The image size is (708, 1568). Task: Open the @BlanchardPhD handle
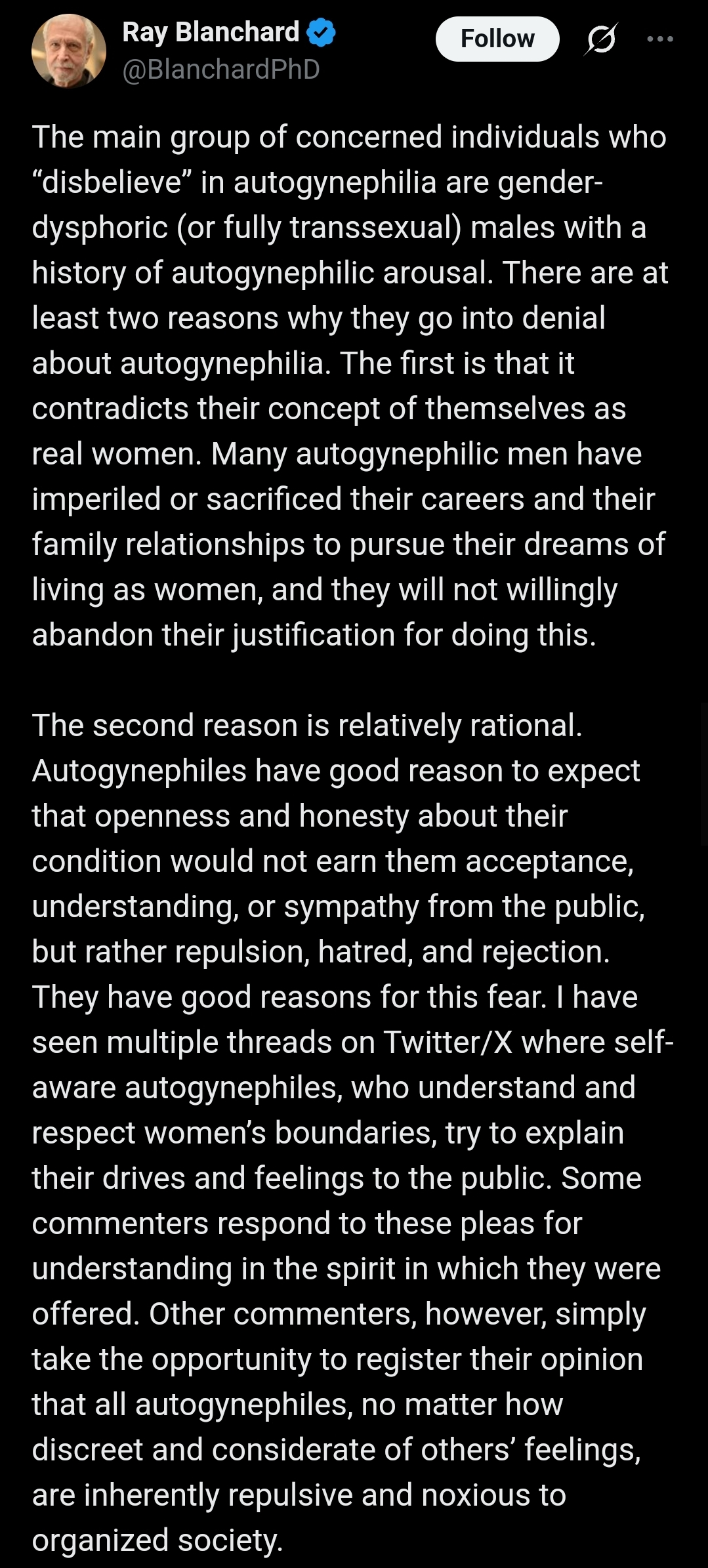pyautogui.click(x=221, y=69)
